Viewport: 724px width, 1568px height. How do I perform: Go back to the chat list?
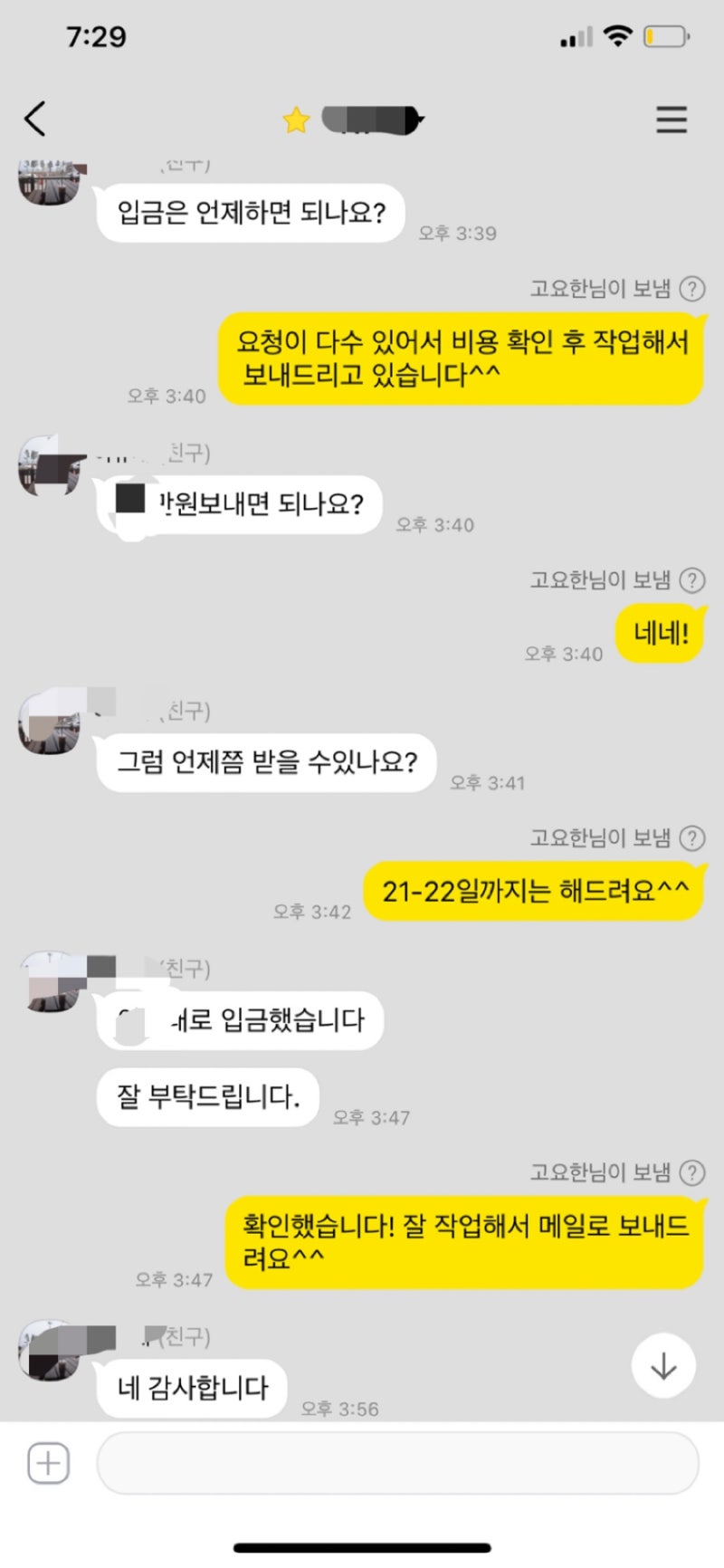click(x=34, y=120)
